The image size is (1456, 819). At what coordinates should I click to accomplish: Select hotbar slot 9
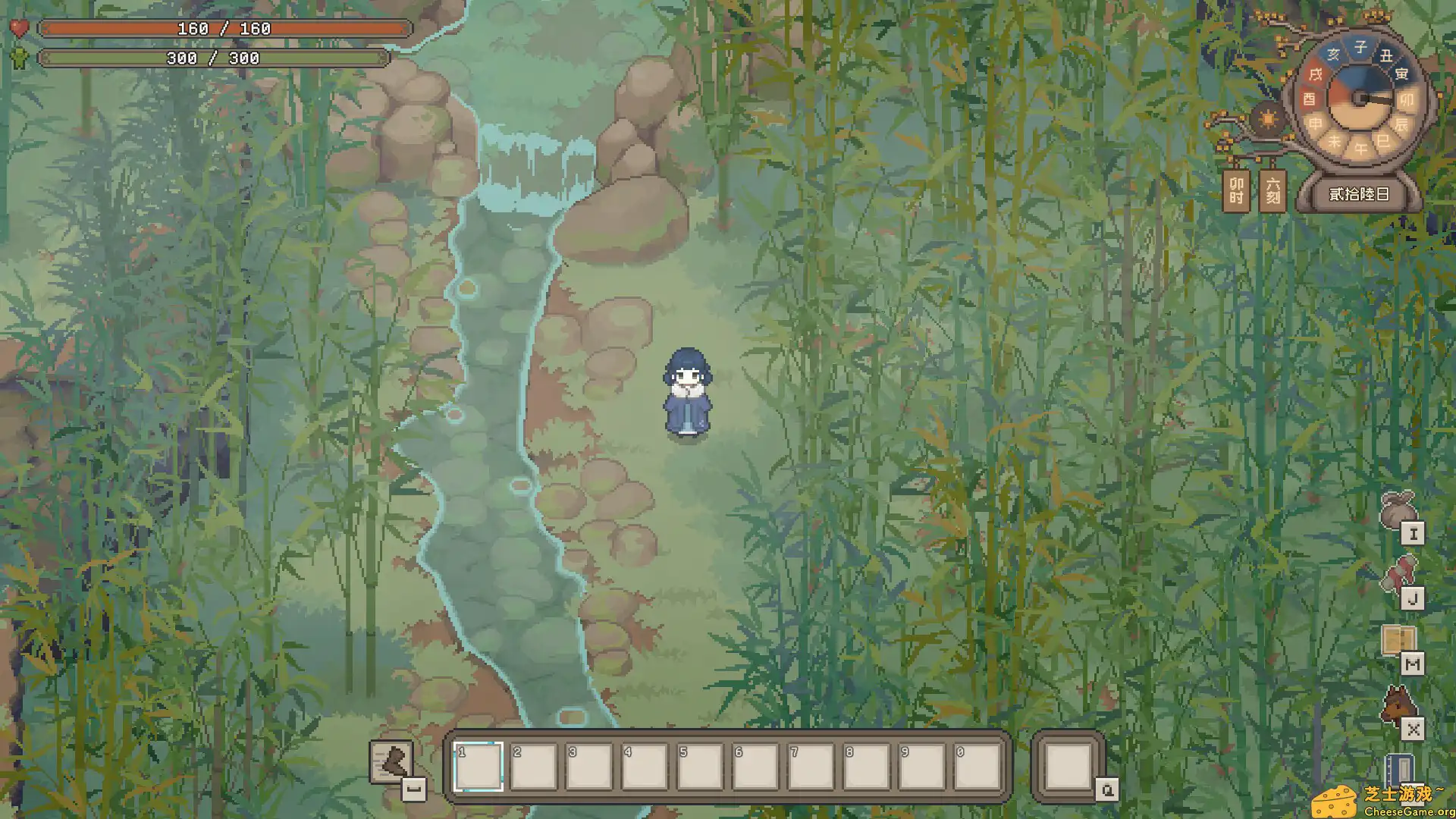pos(921,766)
